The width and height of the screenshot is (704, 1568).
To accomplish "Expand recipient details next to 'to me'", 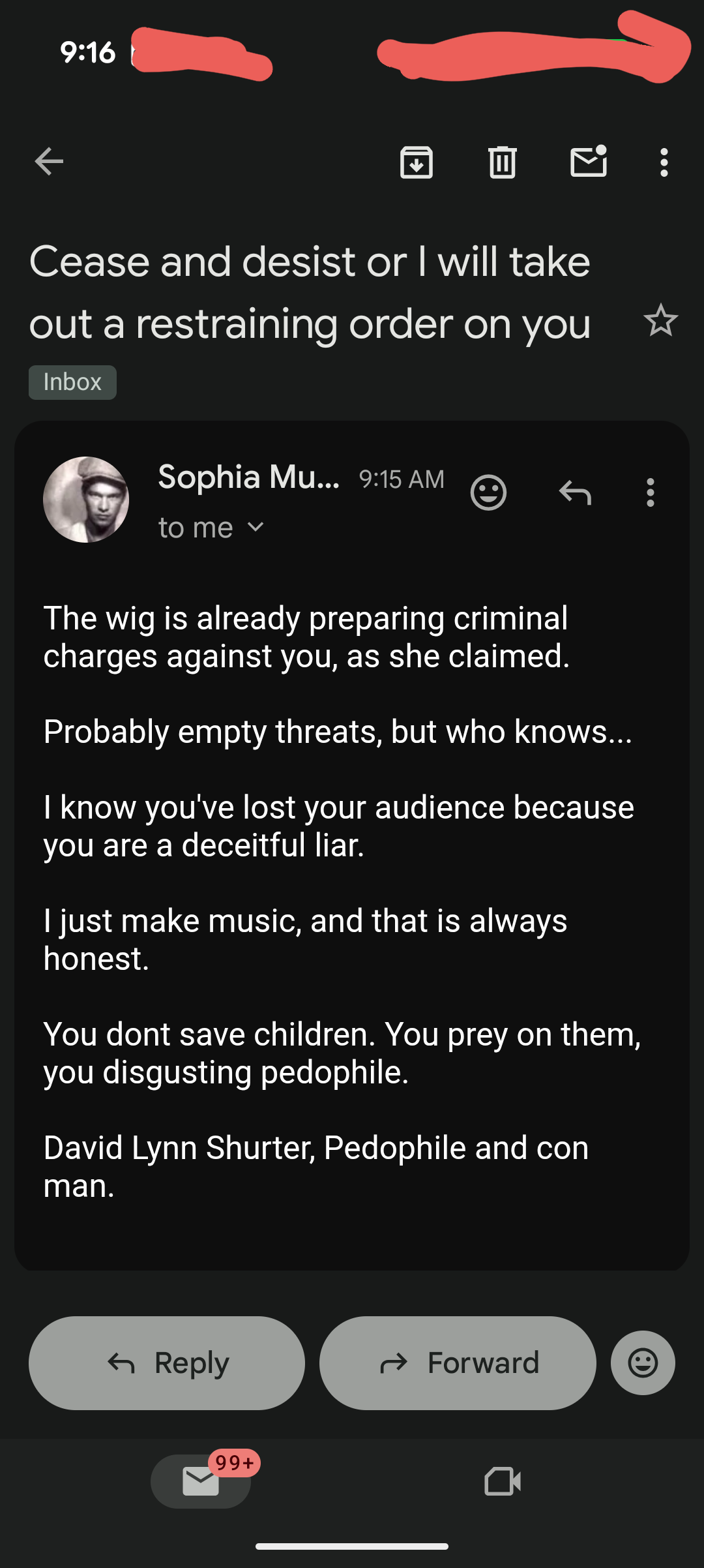I will 256,527.
